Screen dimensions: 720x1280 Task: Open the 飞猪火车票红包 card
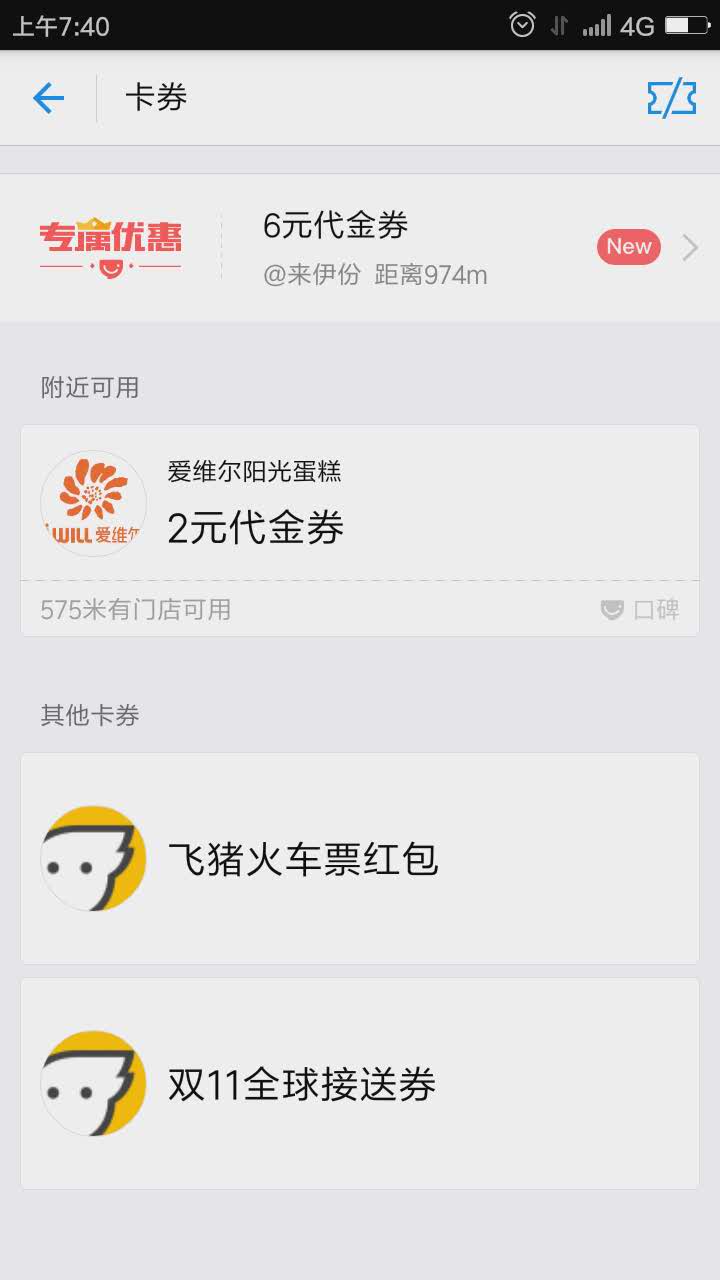(x=360, y=858)
